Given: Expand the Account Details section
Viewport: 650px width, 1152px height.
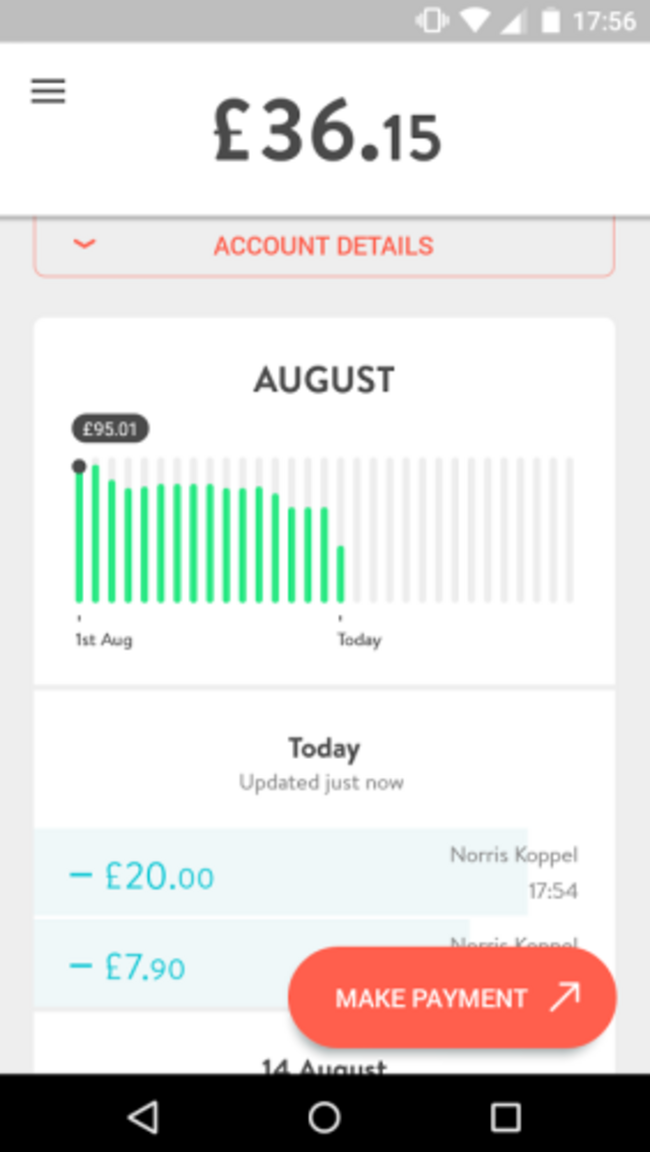Looking at the screenshot, I should click(x=324, y=246).
